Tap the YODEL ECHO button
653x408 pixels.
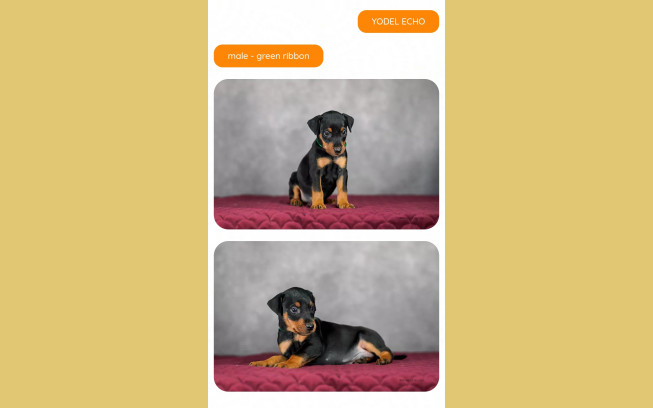tap(398, 21)
